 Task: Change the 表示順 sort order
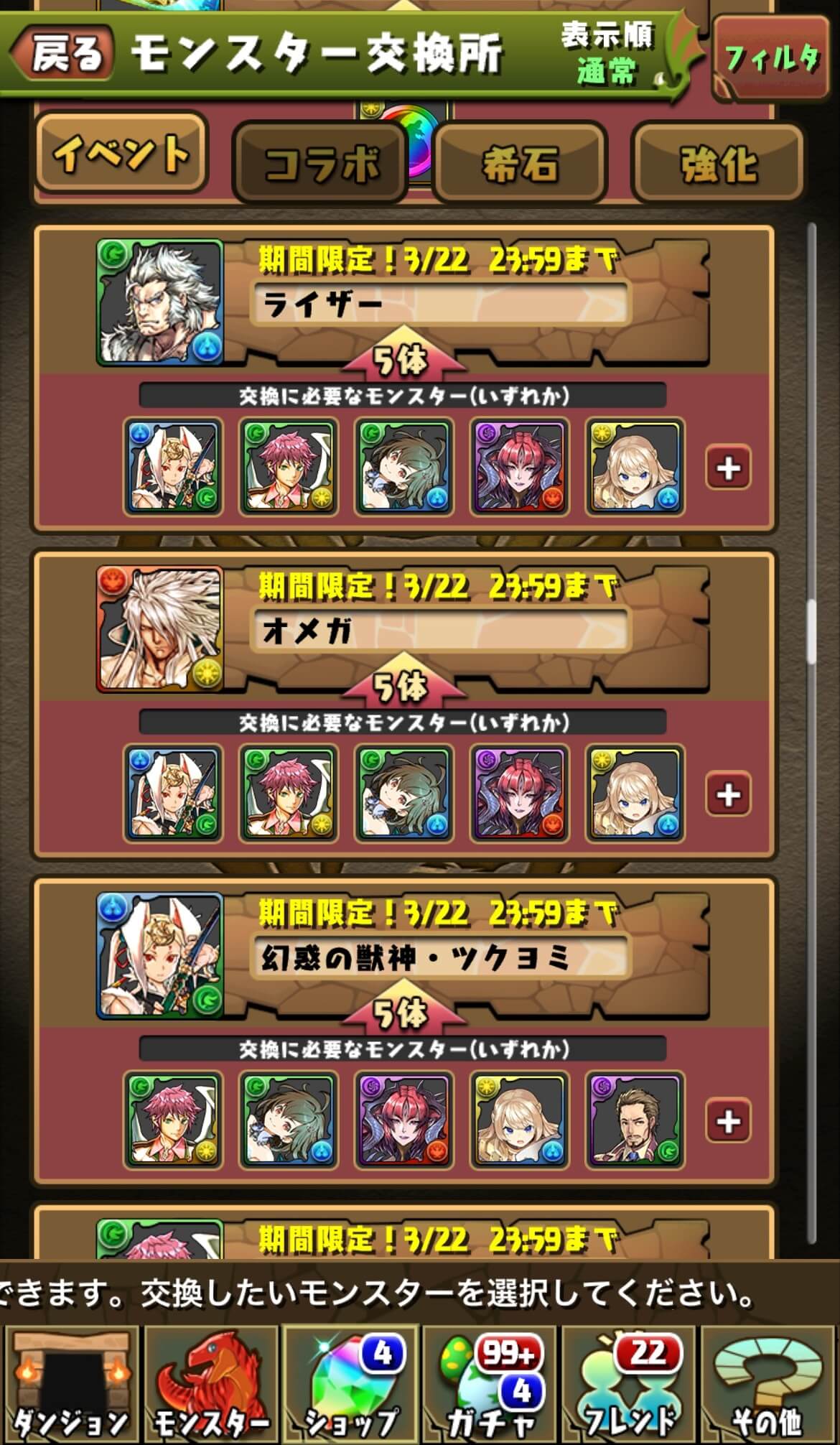607,53
